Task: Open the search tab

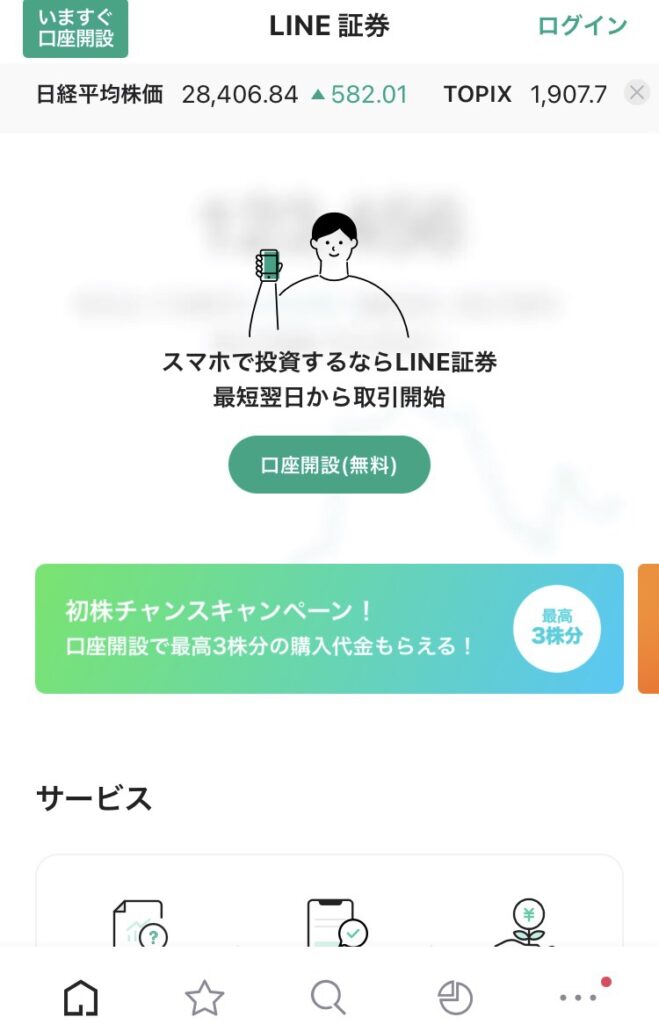Action: point(328,996)
